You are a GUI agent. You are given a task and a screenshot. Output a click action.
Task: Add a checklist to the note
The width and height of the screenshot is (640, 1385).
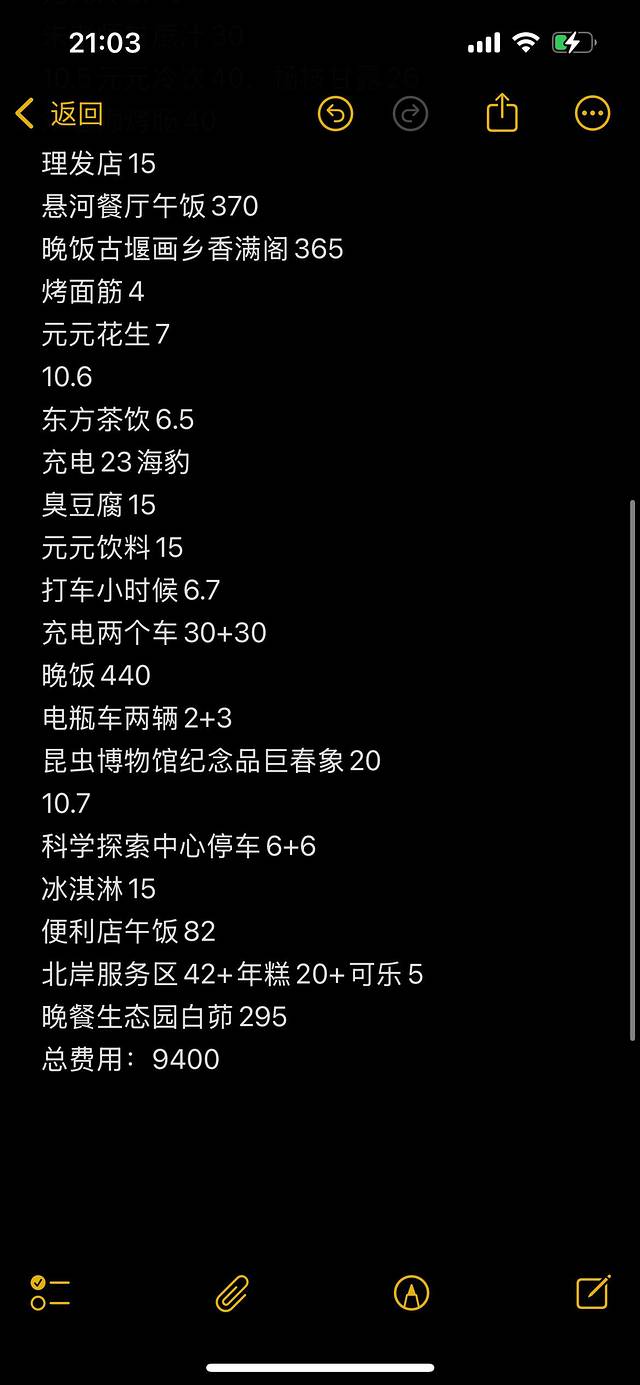coord(50,1293)
